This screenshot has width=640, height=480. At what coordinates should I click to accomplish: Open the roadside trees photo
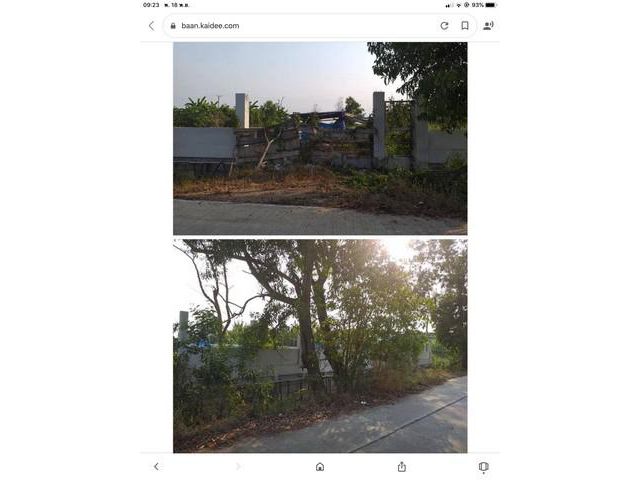point(320,345)
